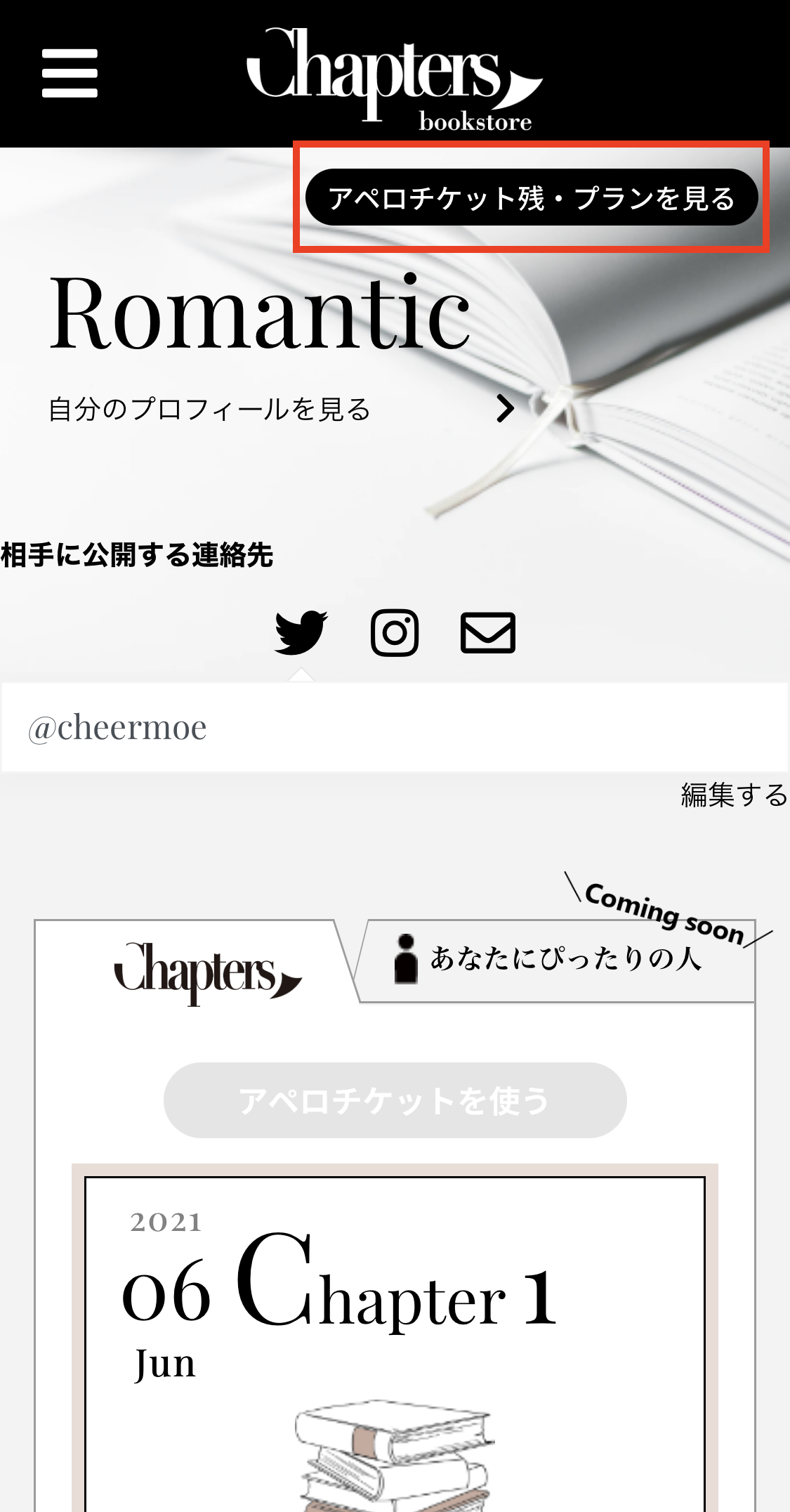Select the Twitter contact icon
The width and height of the screenshot is (790, 1512).
301,632
